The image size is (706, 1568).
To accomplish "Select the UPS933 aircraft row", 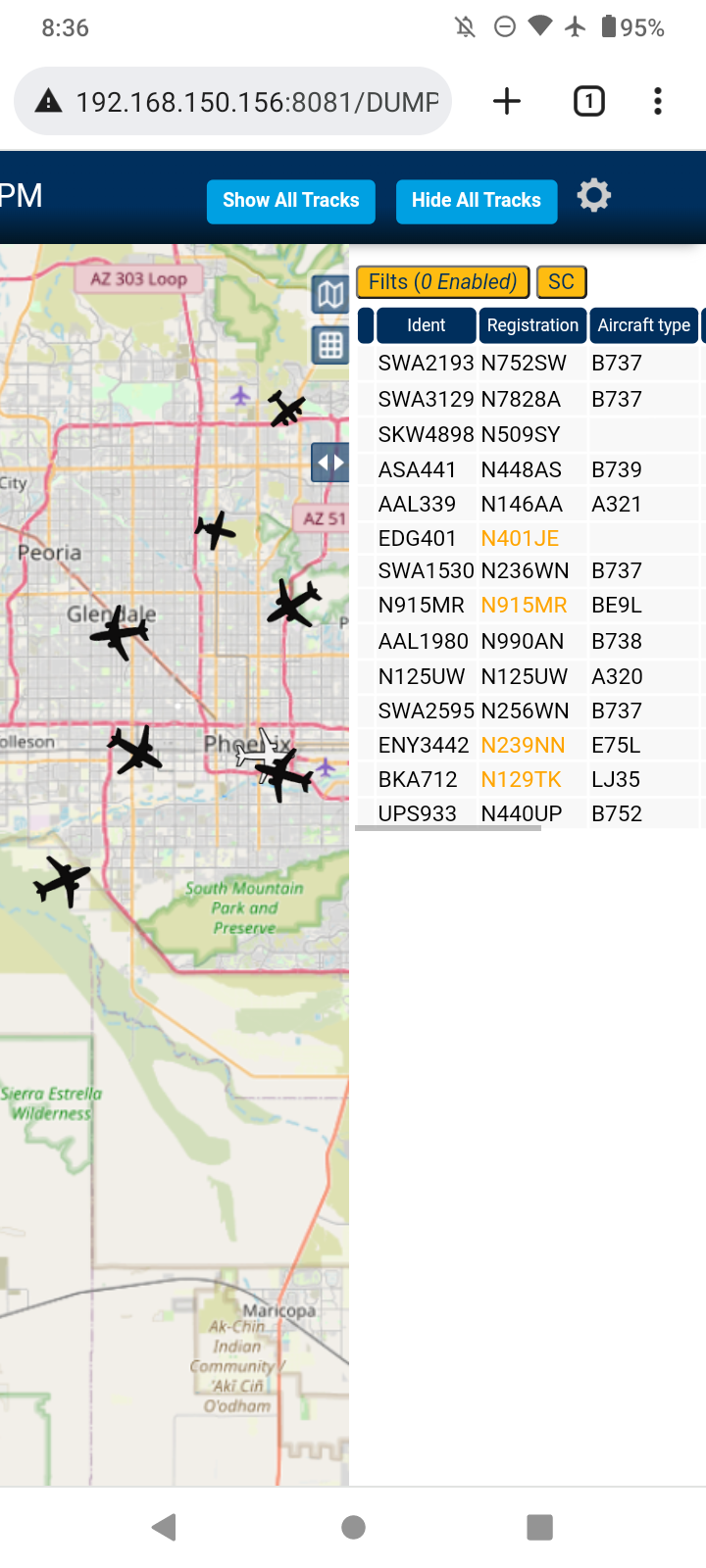I will pyautogui.click(x=529, y=813).
